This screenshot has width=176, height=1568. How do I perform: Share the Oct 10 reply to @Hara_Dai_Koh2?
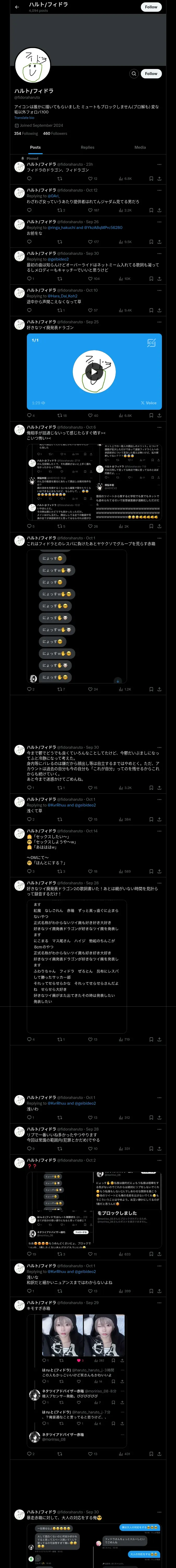tap(159, 310)
